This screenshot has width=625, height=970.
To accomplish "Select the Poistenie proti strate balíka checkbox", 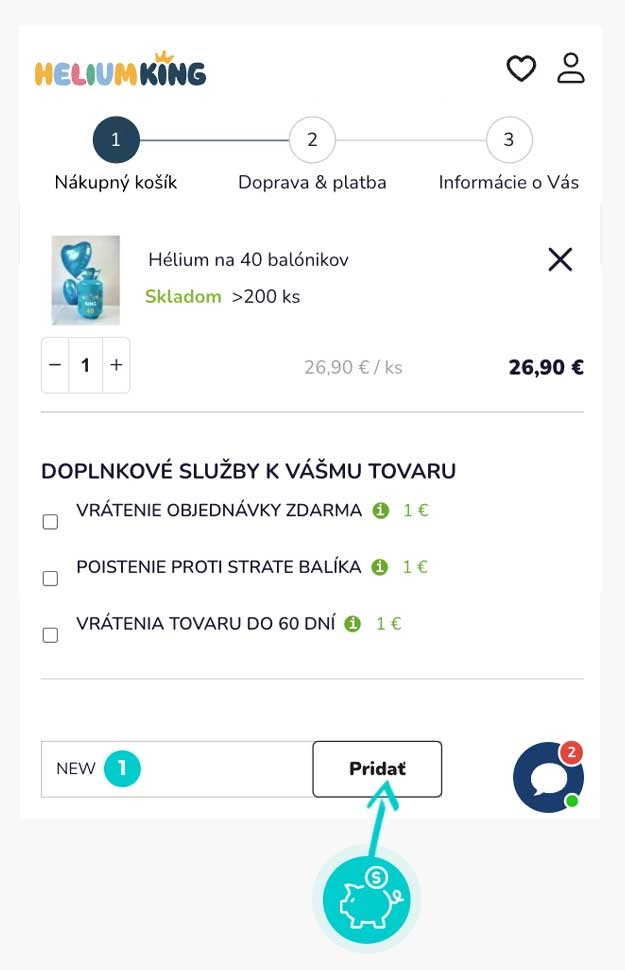I will click(50, 578).
